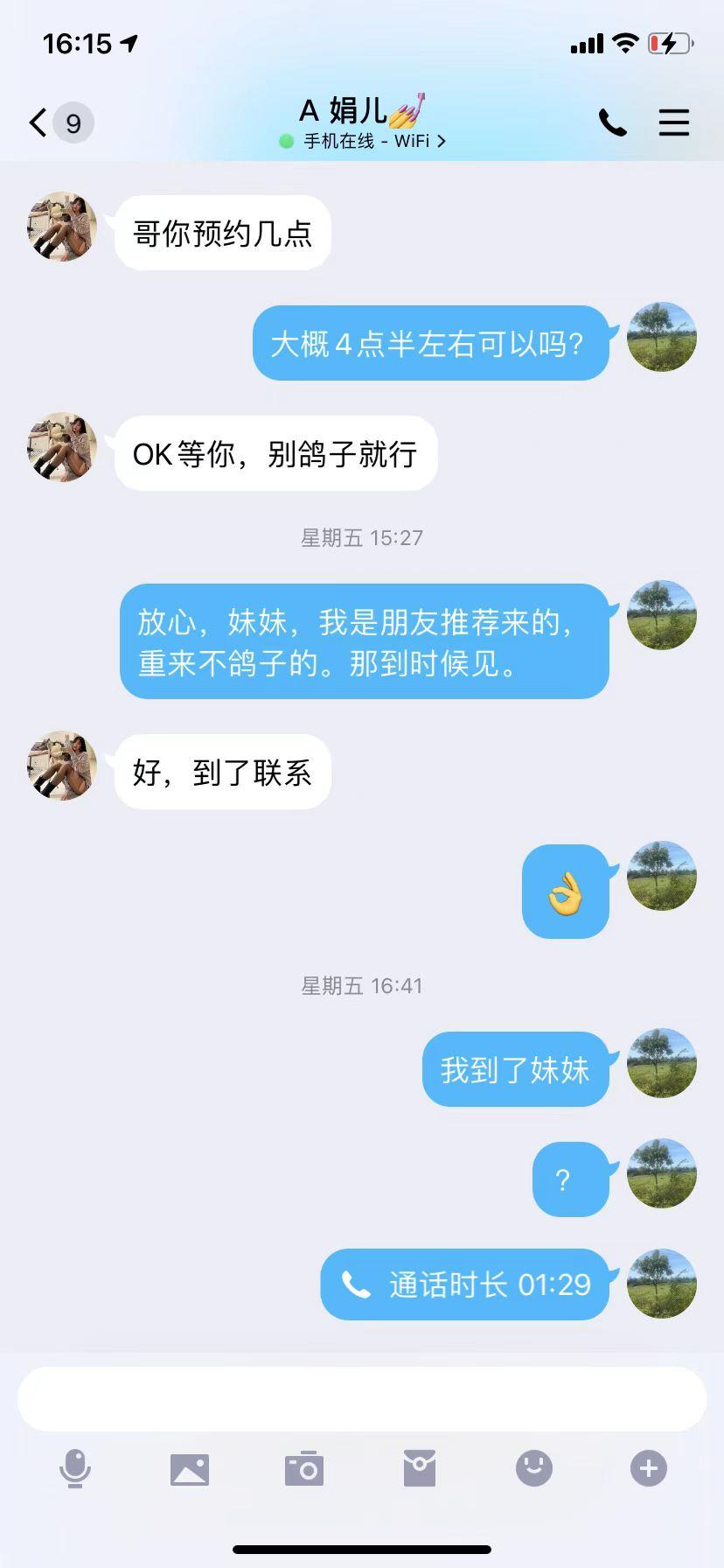The width and height of the screenshot is (724, 1568).
Task: Go back to the message list
Action: tap(38, 122)
